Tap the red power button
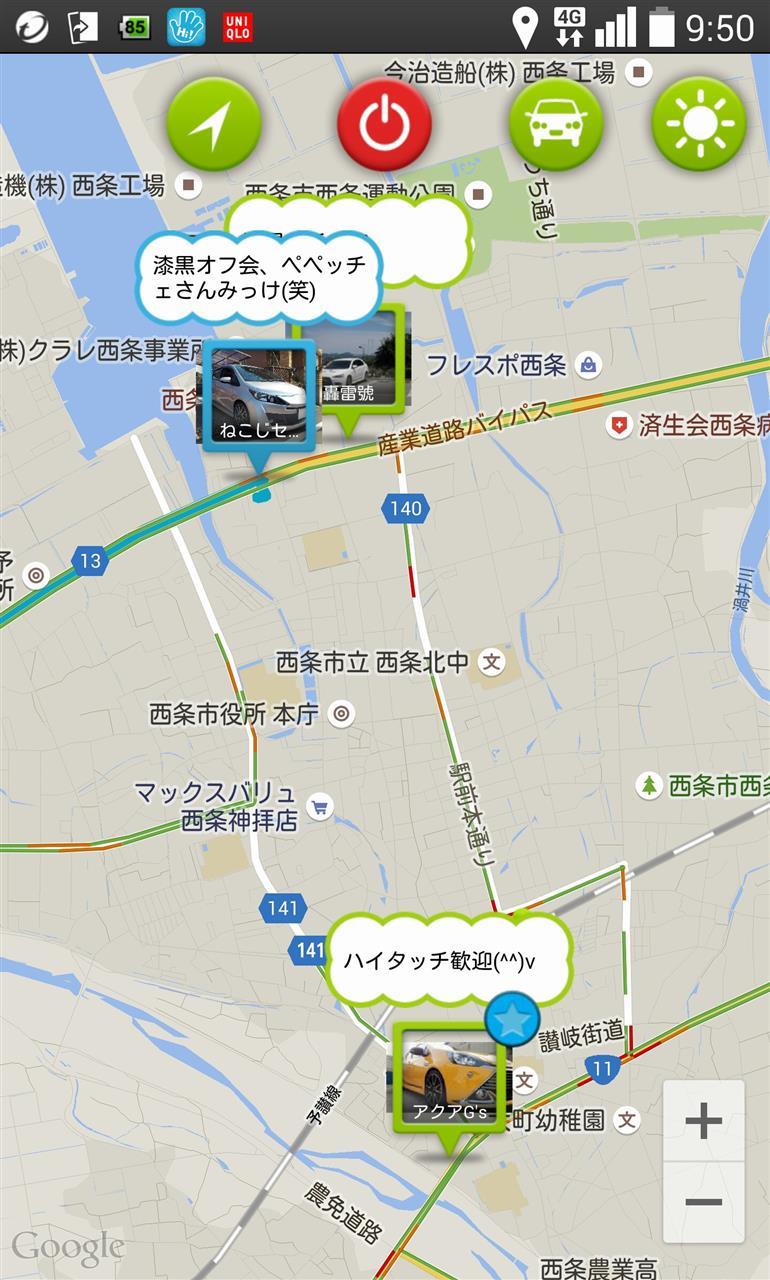Screen dimensions: 770x1280 [384, 124]
